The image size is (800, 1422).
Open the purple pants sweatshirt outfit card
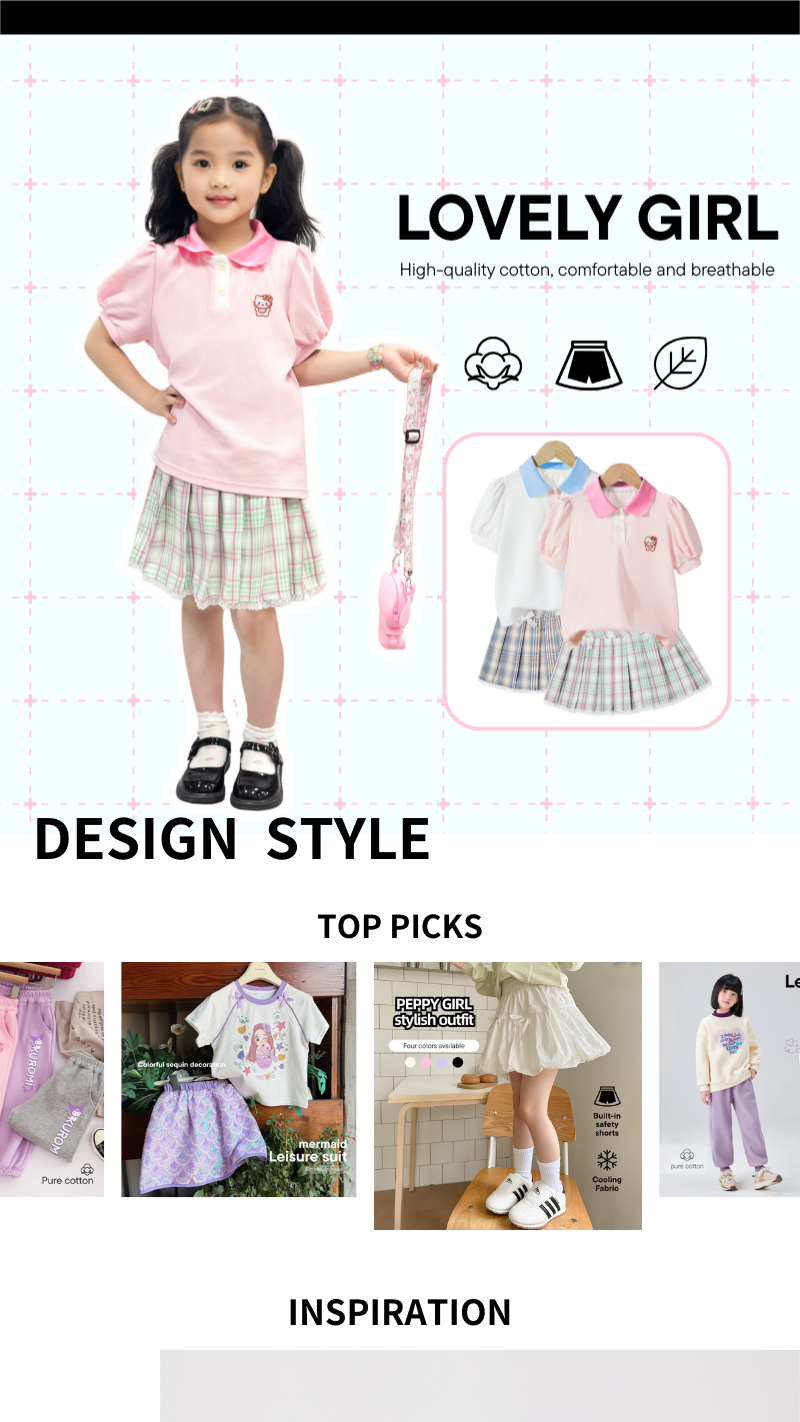click(730, 1080)
